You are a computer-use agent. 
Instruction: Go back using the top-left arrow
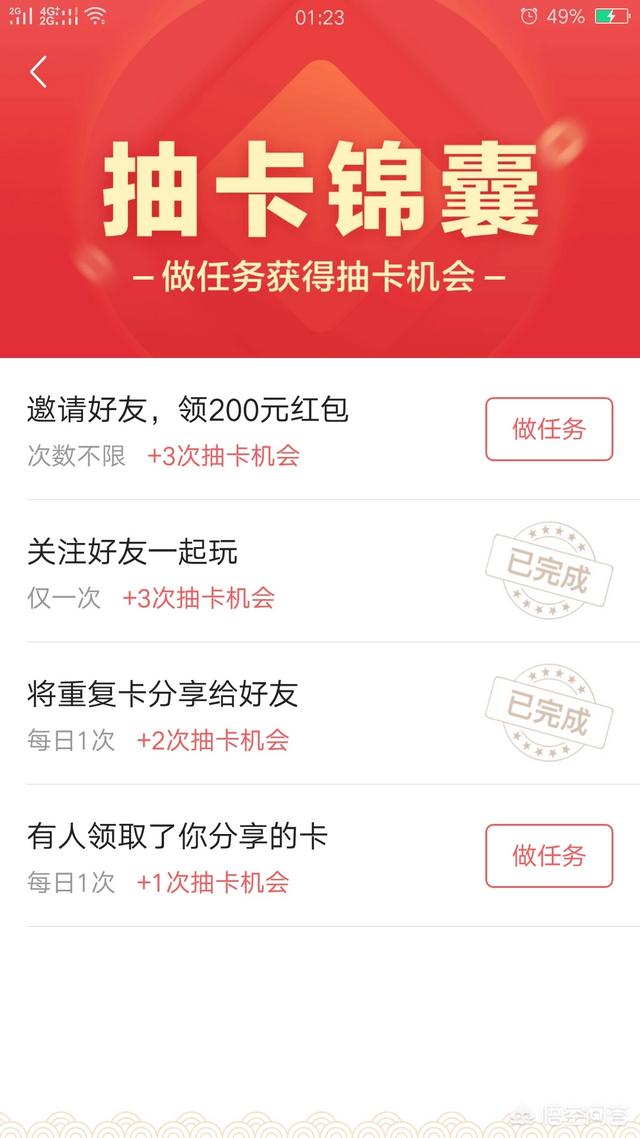click(39, 72)
